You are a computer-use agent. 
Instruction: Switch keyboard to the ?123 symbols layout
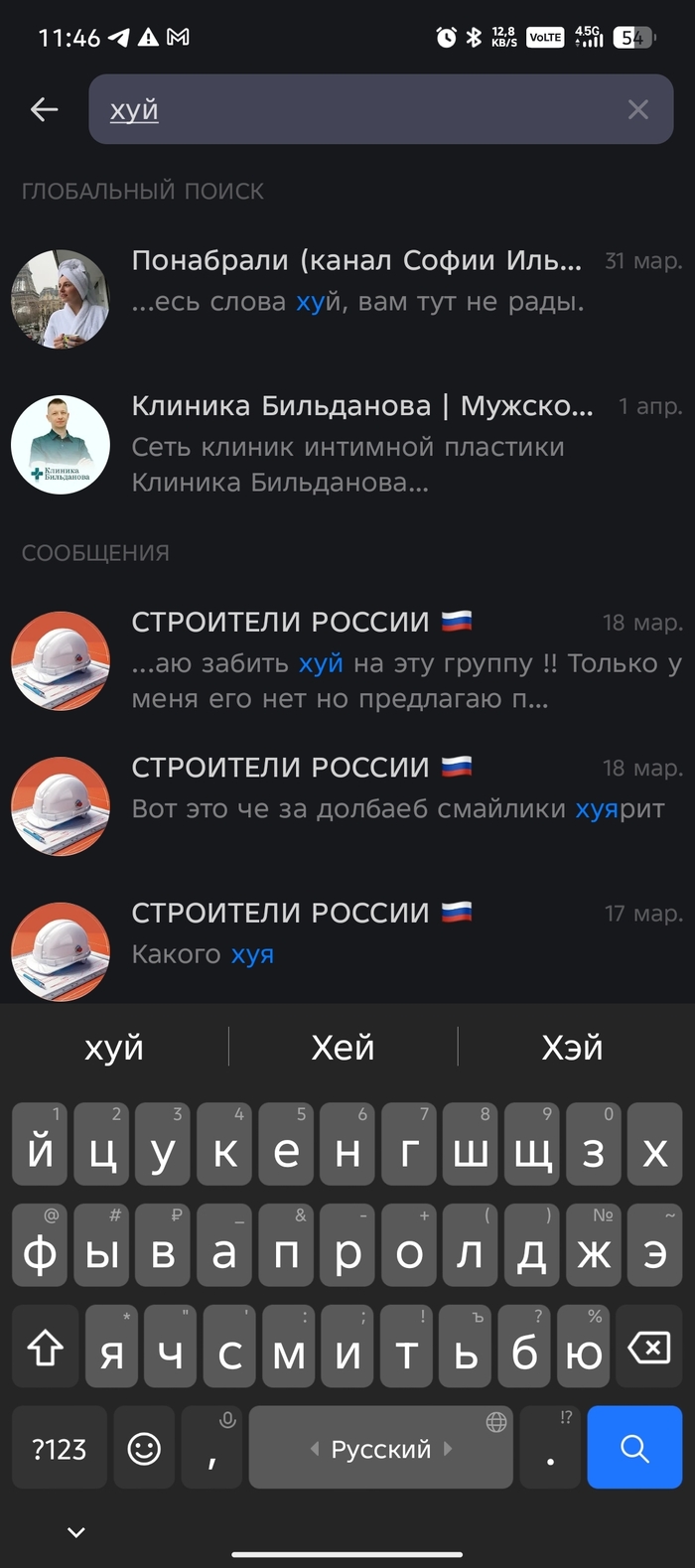60,1448
